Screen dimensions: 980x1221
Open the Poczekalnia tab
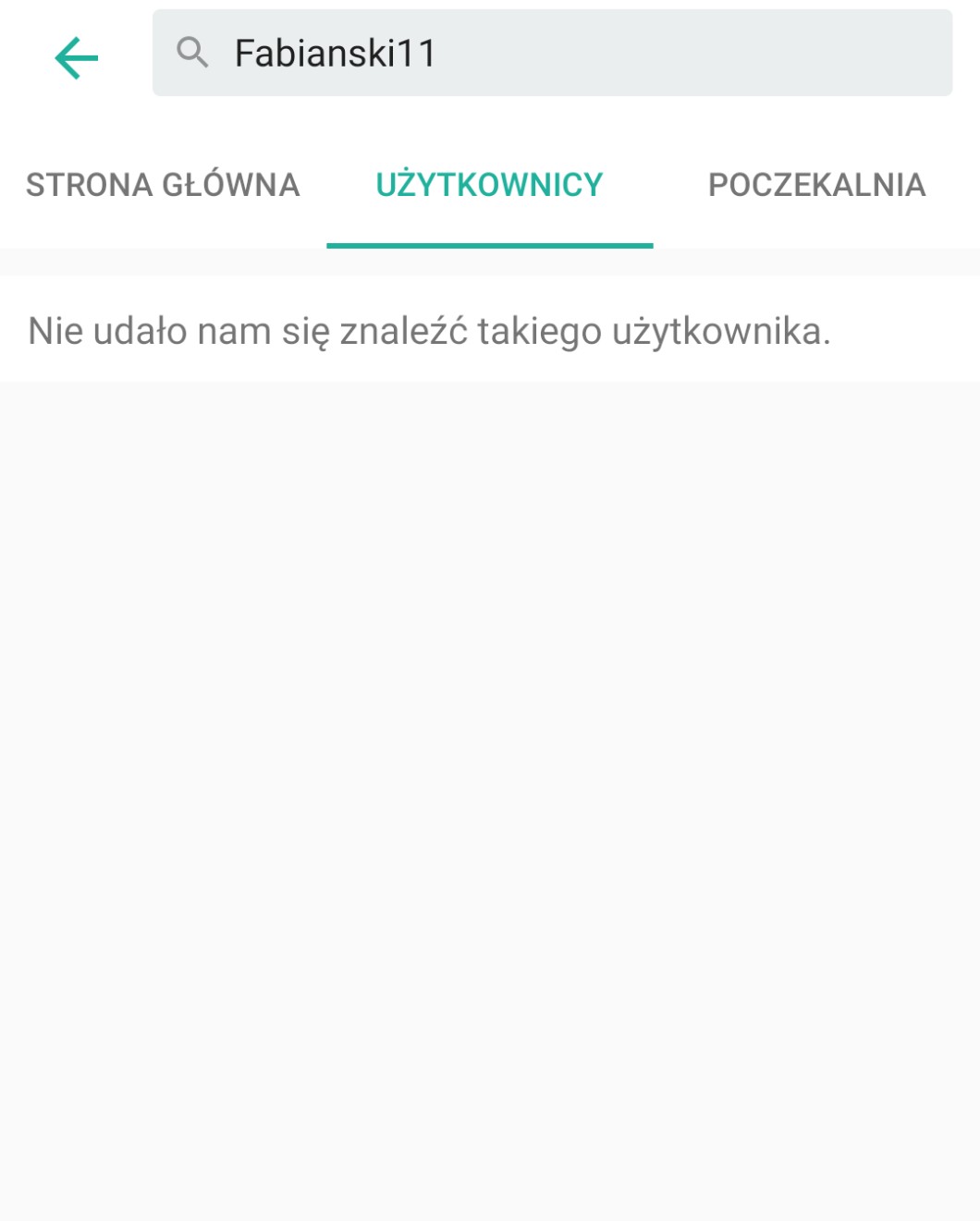click(x=816, y=185)
